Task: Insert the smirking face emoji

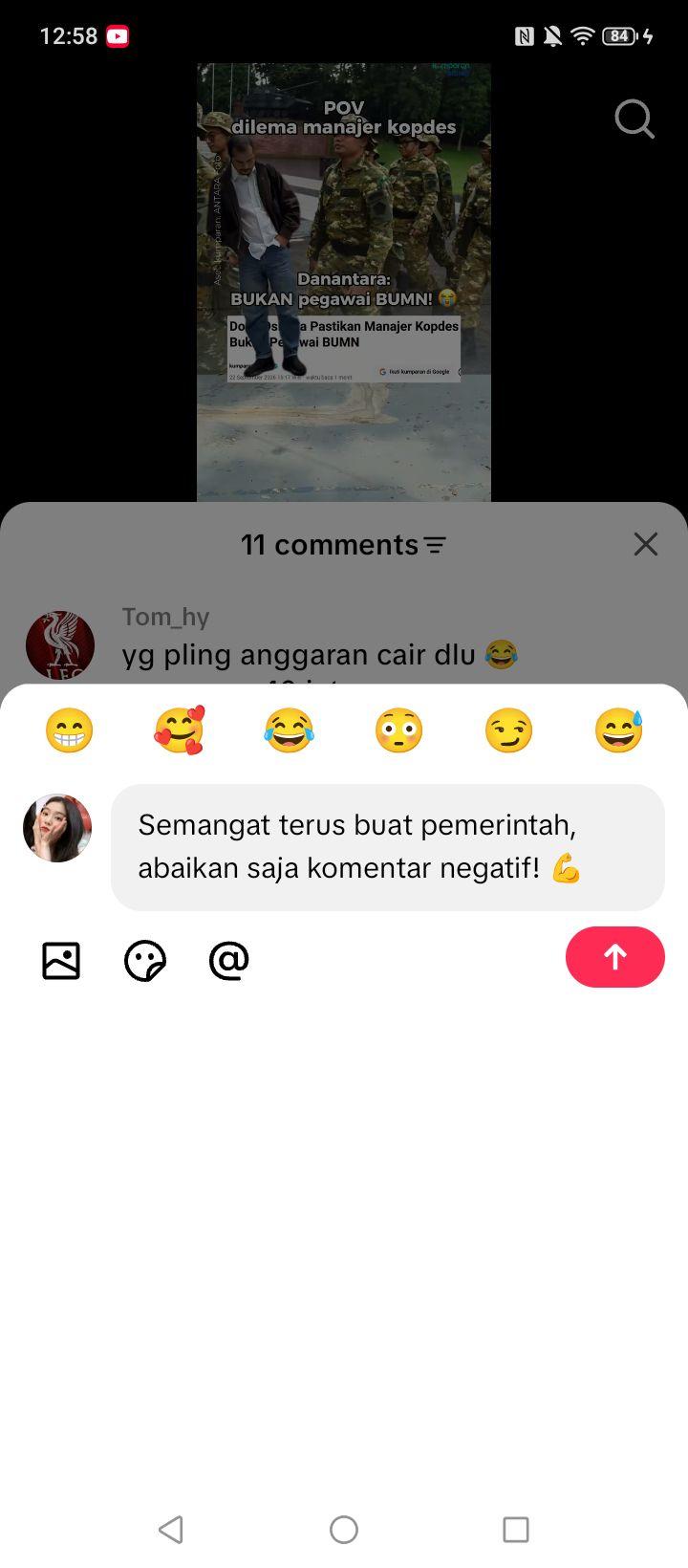Action: 508,731
